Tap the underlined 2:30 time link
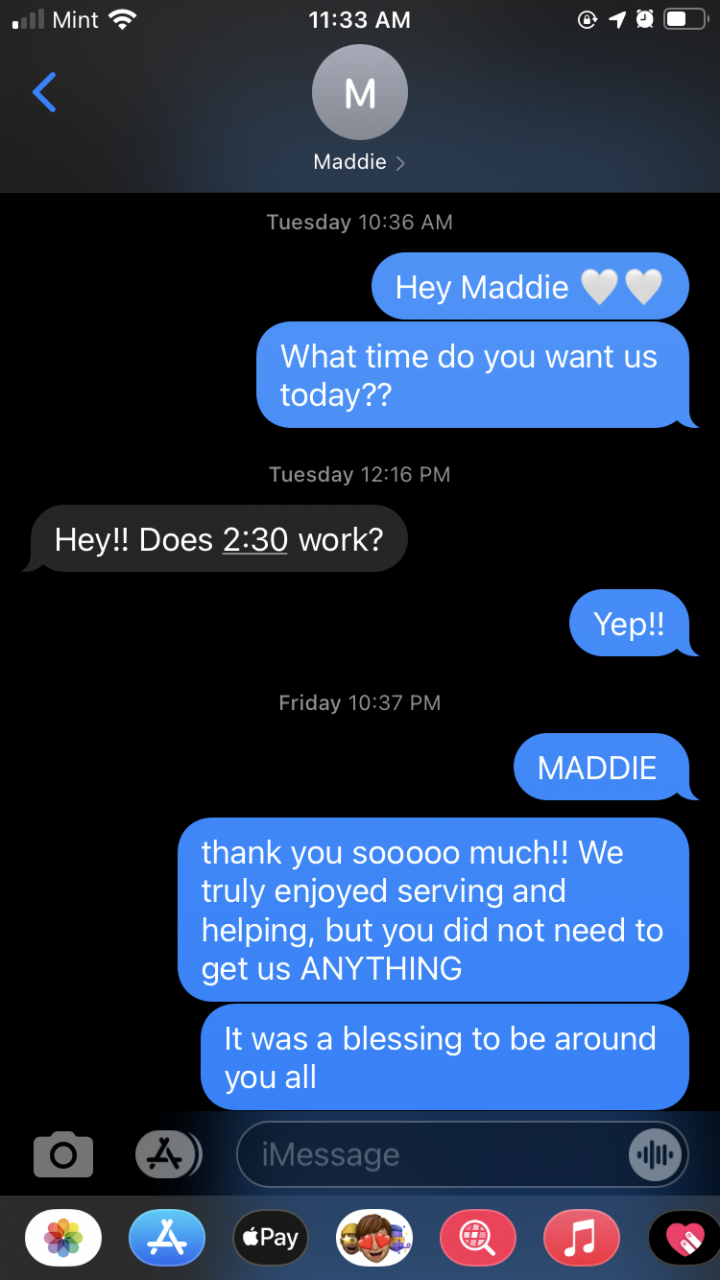The width and height of the screenshot is (720, 1280). (255, 539)
